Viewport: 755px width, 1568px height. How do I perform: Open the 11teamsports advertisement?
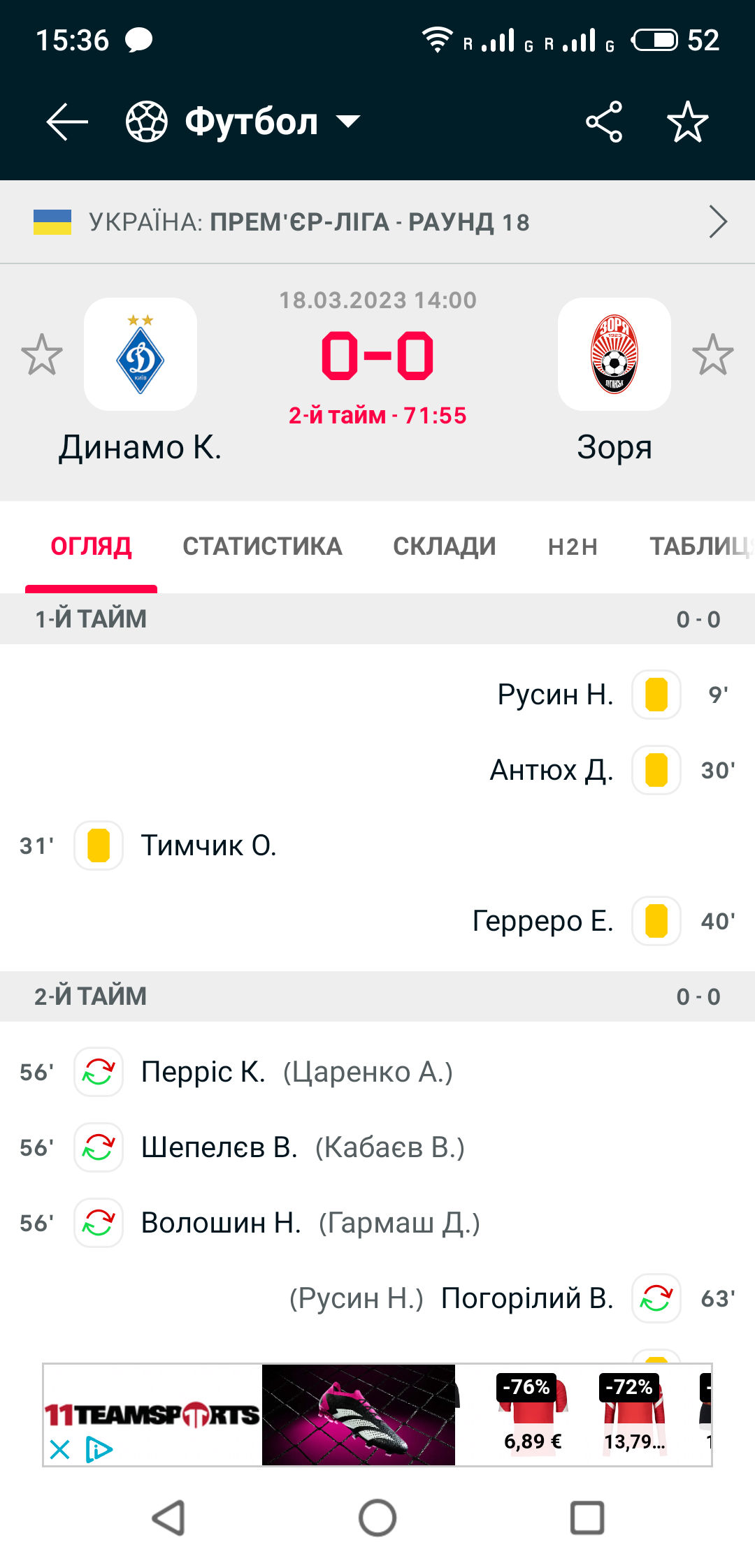point(358,1414)
